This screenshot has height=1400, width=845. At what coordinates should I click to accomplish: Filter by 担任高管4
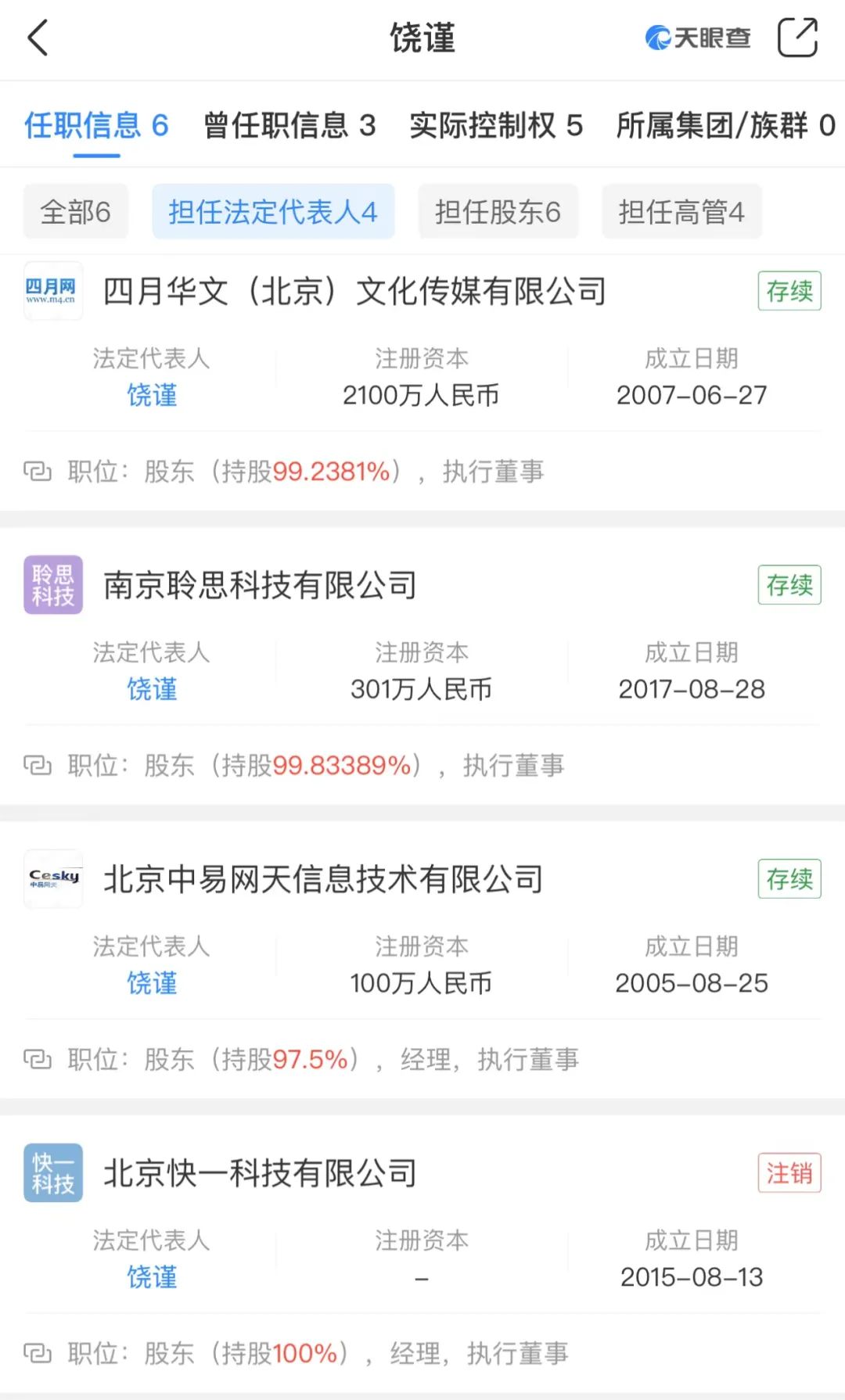(x=681, y=212)
